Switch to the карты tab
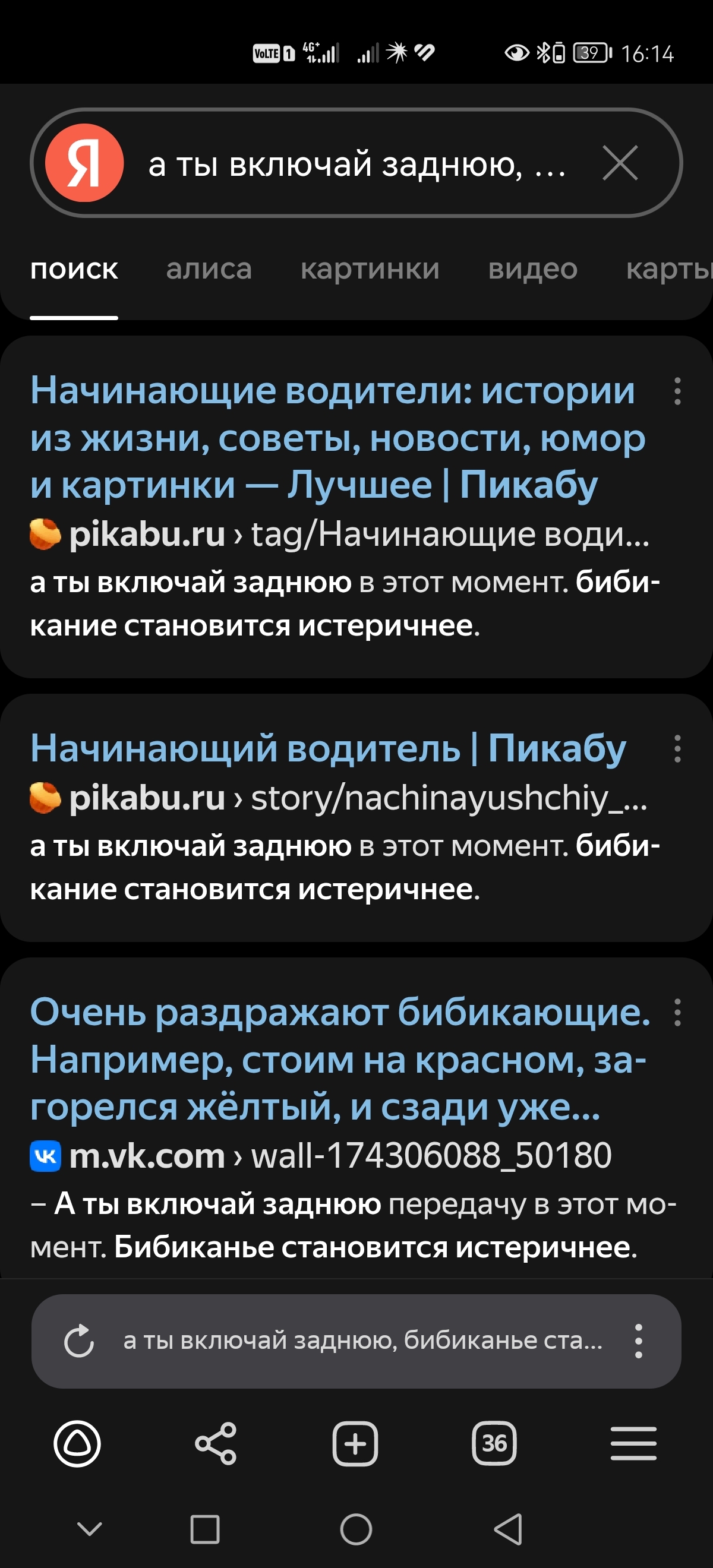This screenshot has height=1568, width=713. [x=669, y=269]
